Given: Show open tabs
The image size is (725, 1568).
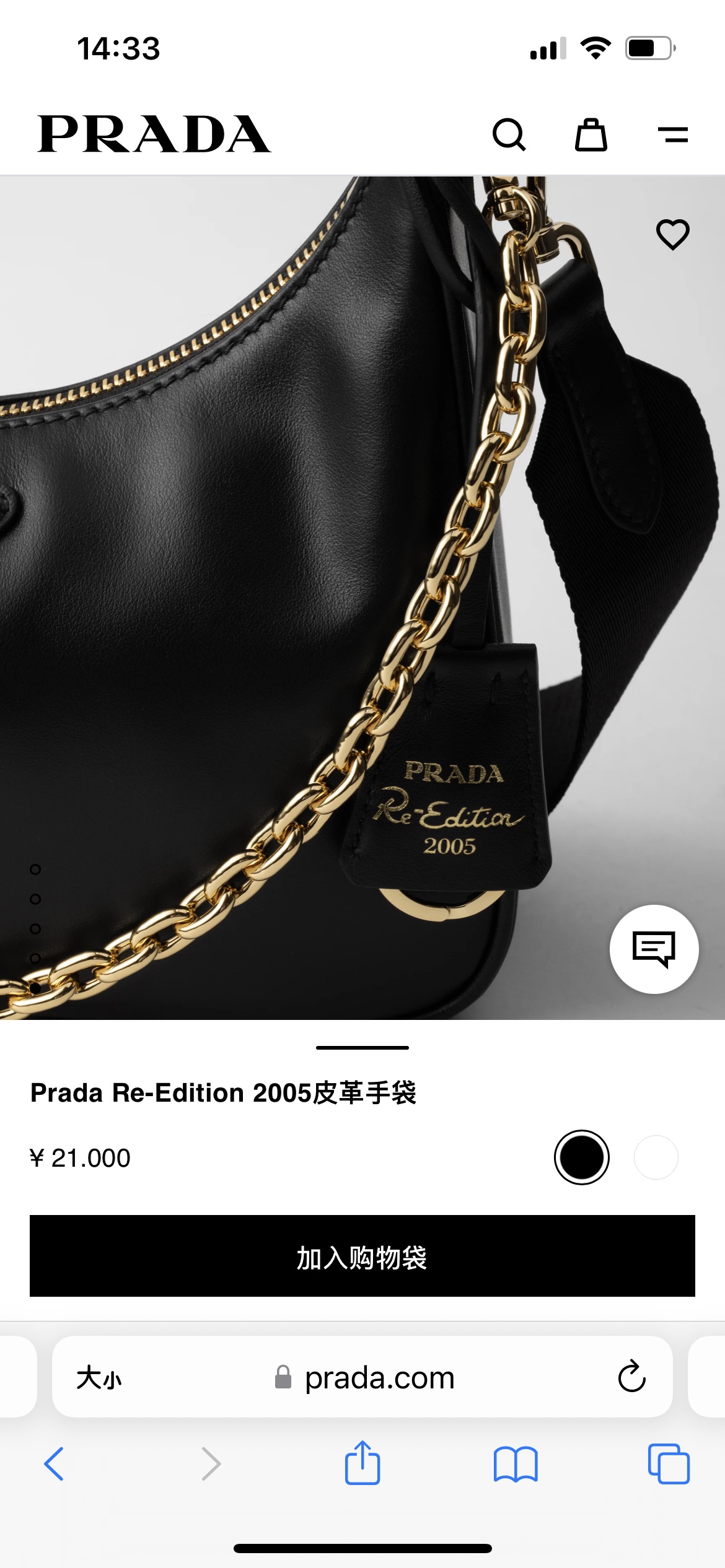Looking at the screenshot, I should 669,1464.
